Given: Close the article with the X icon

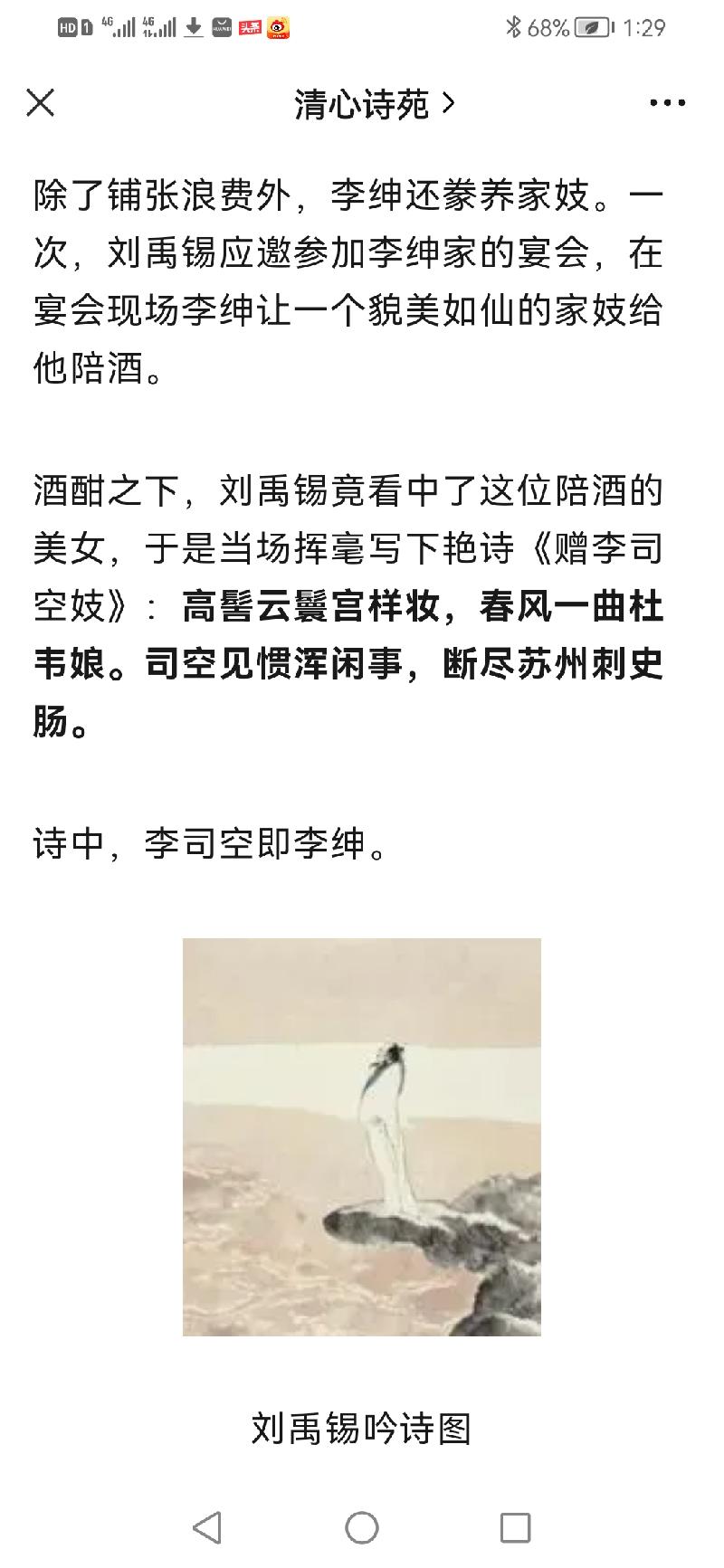Looking at the screenshot, I should pos(41,103).
